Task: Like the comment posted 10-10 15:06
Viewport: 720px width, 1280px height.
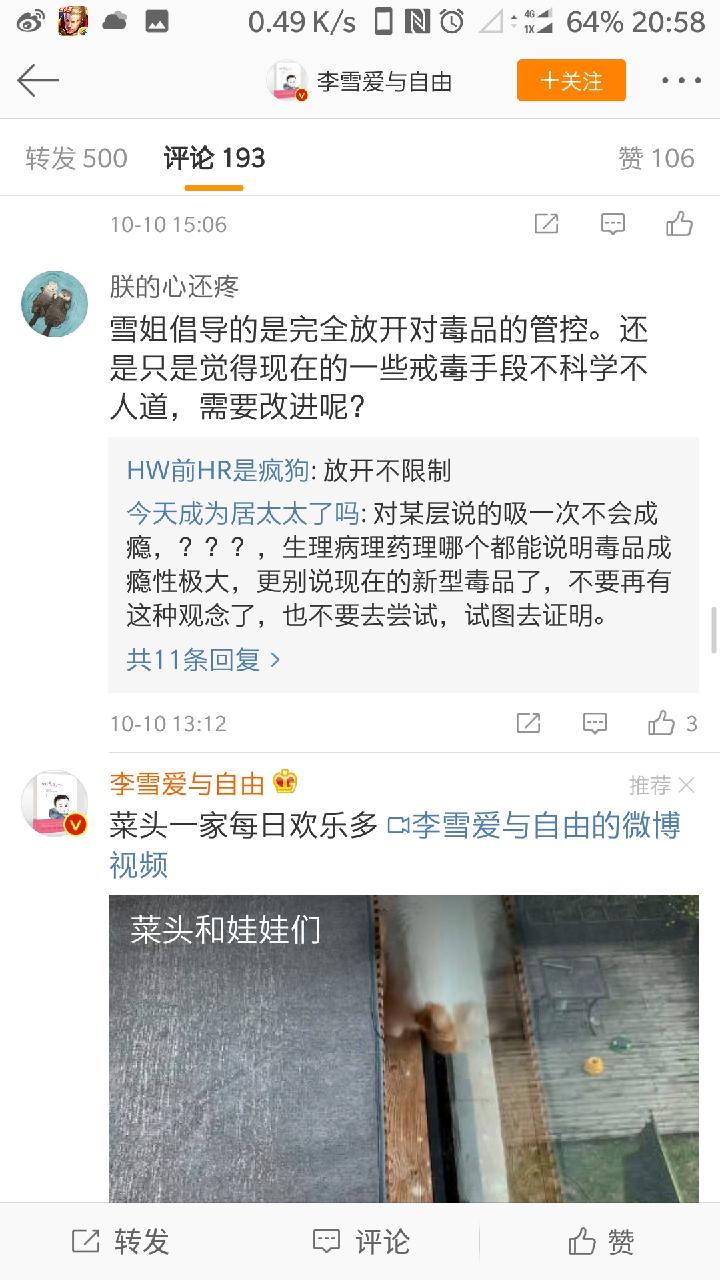Action: 680,224
